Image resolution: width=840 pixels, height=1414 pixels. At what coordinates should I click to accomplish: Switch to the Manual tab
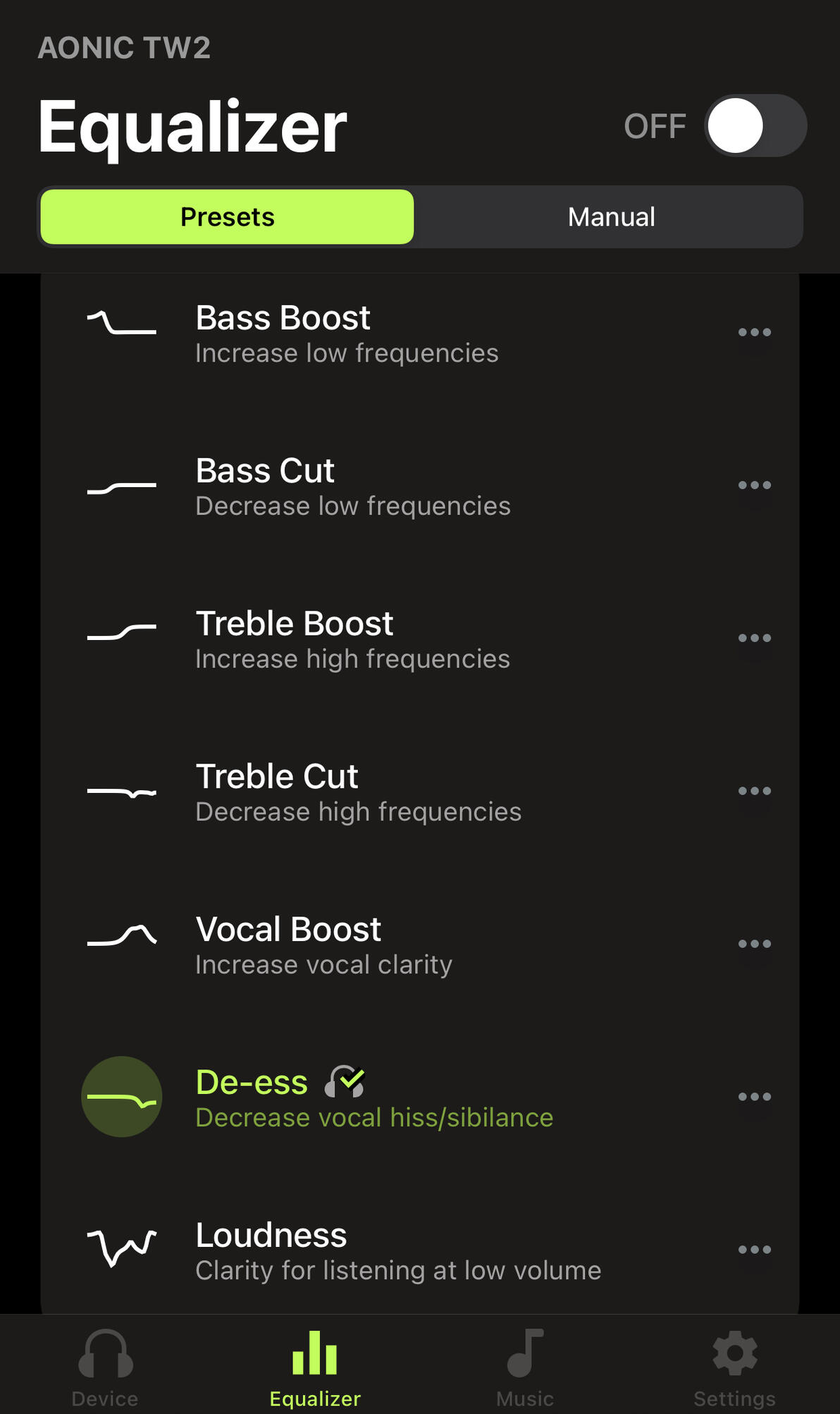pyautogui.click(x=611, y=217)
